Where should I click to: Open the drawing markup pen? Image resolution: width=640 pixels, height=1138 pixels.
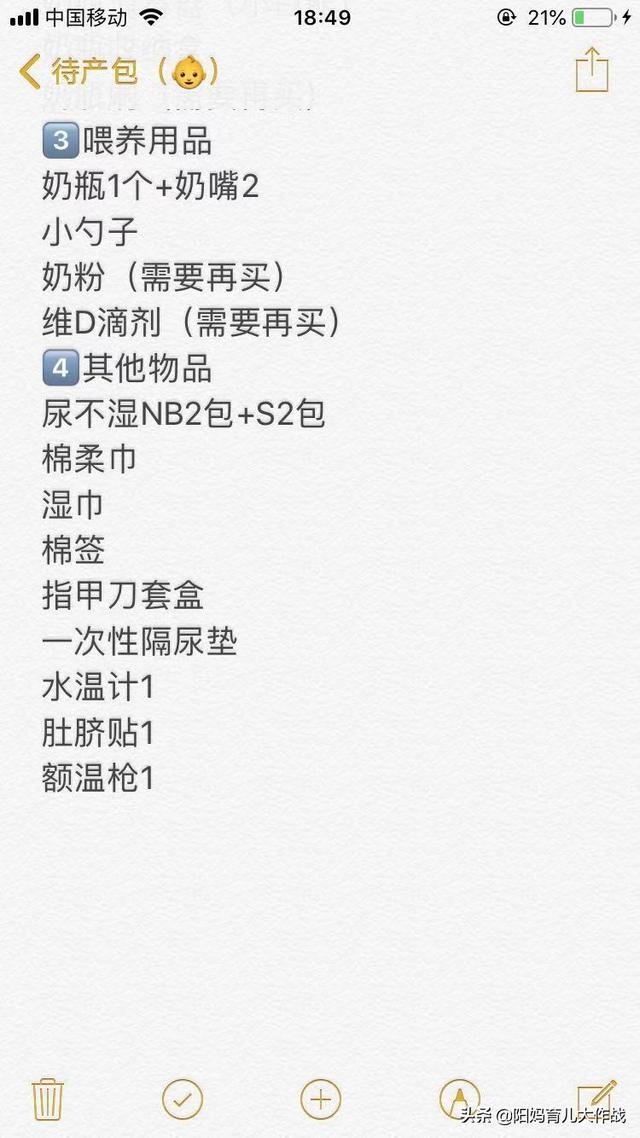click(459, 1099)
